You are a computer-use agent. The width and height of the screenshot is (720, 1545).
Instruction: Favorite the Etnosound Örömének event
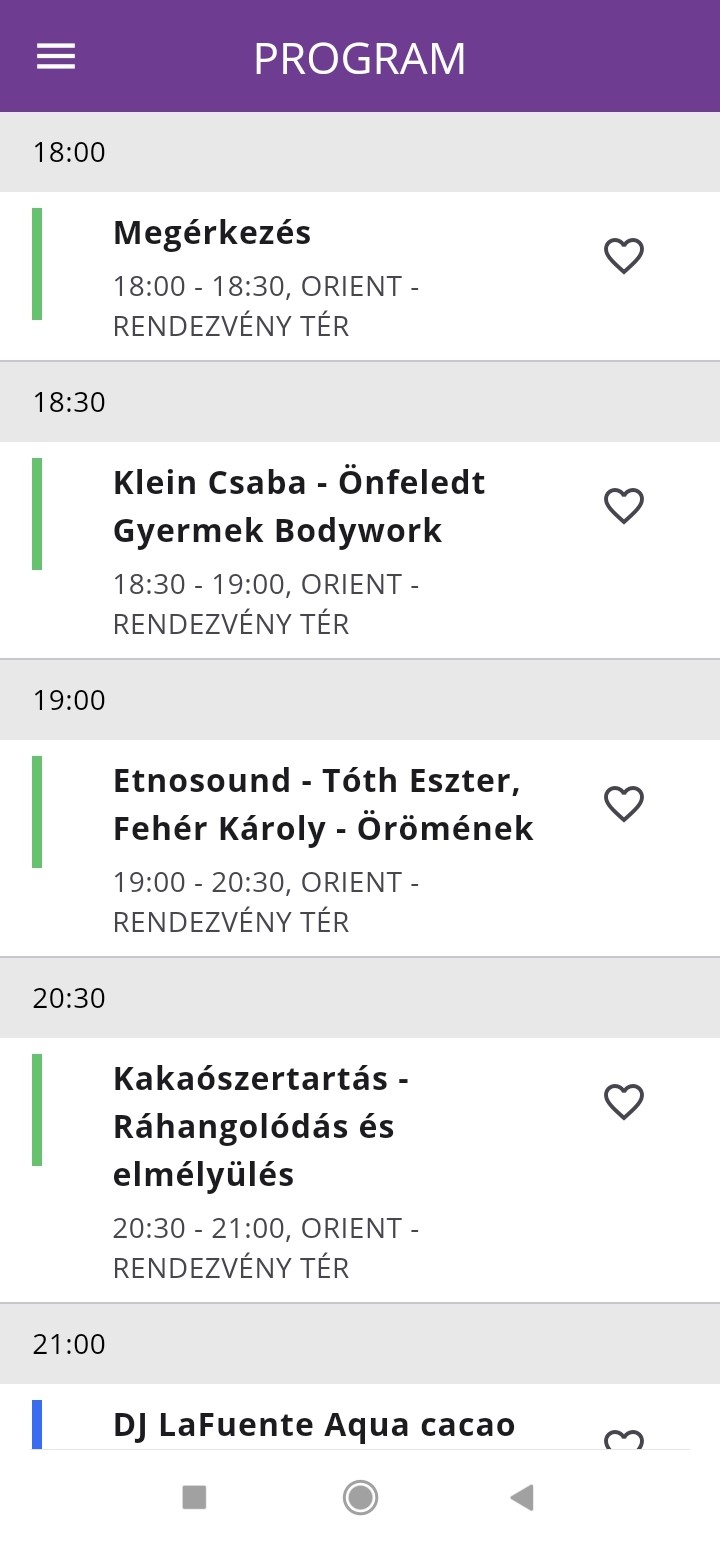click(624, 804)
